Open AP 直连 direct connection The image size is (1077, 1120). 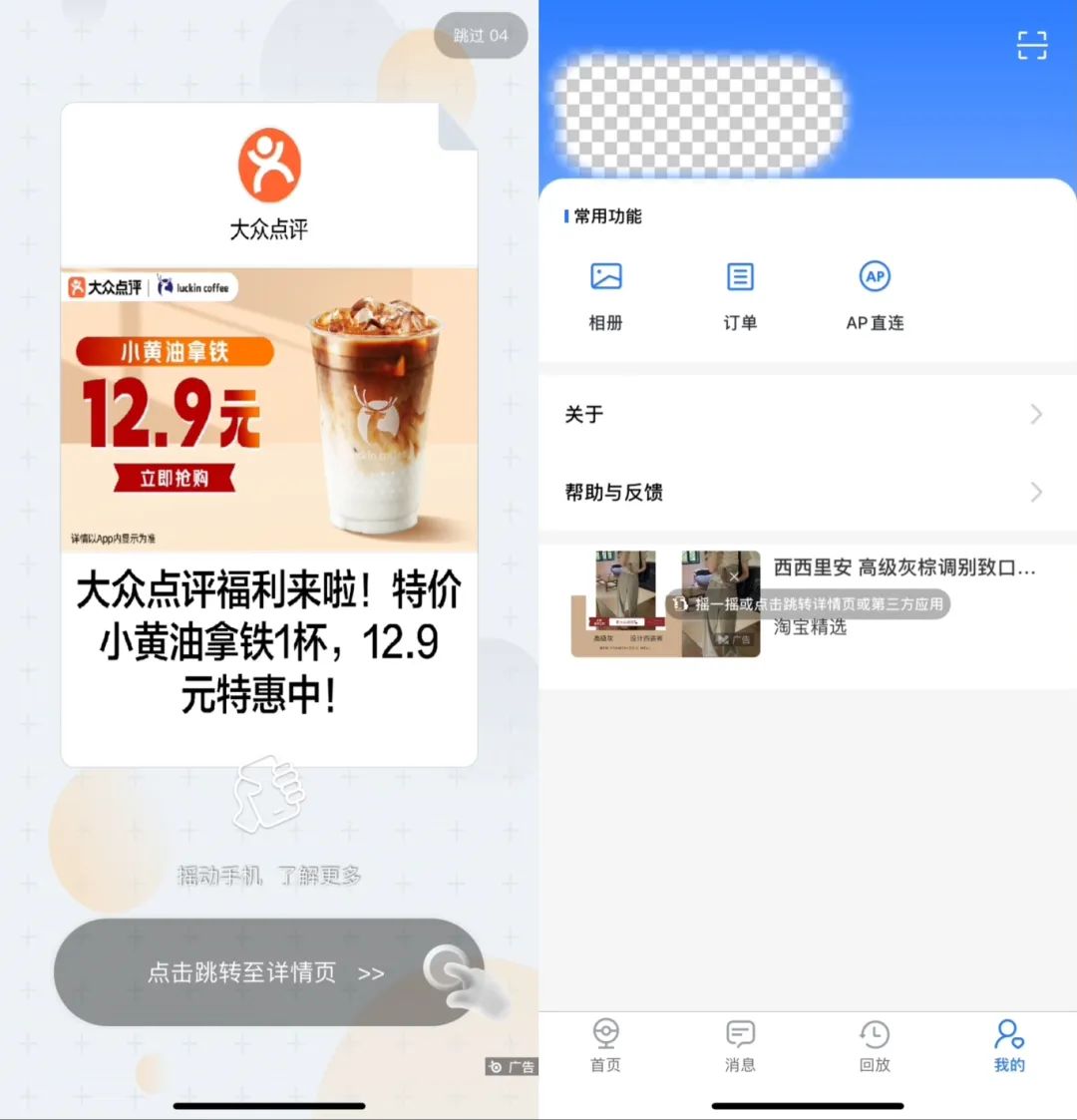tap(875, 294)
